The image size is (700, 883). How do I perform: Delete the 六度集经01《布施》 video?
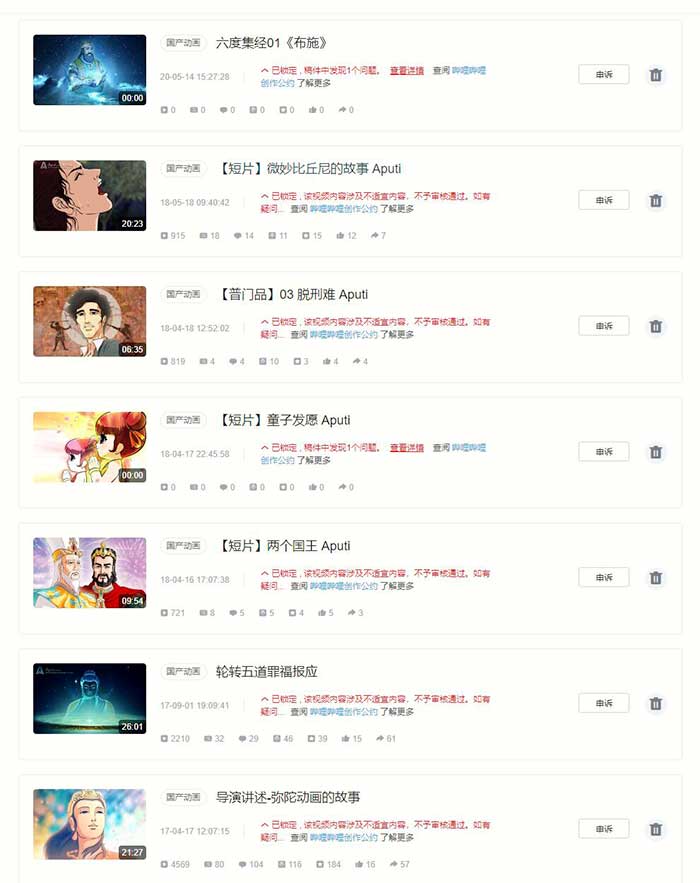click(656, 75)
